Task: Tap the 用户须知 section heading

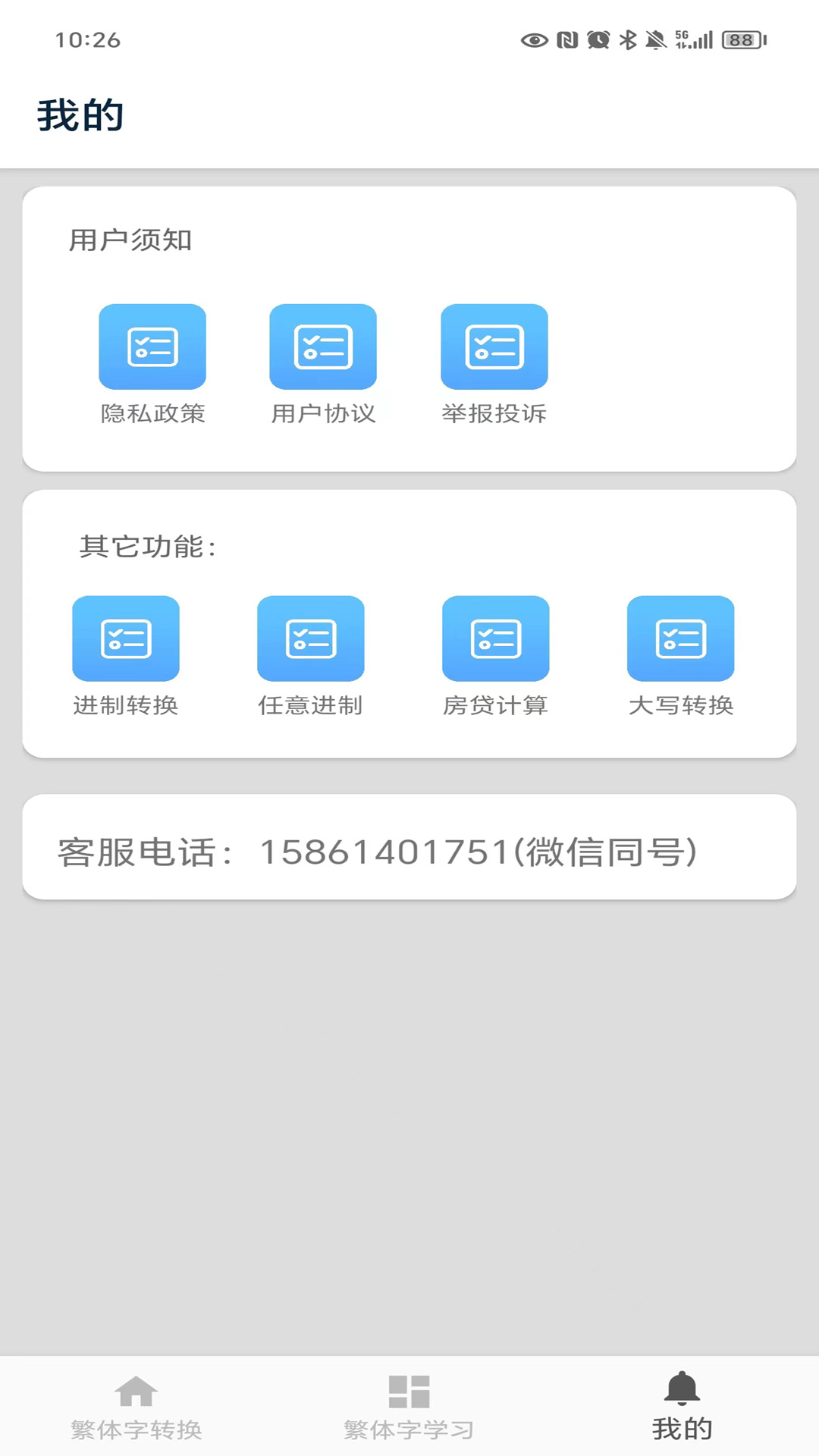Action: [x=130, y=239]
